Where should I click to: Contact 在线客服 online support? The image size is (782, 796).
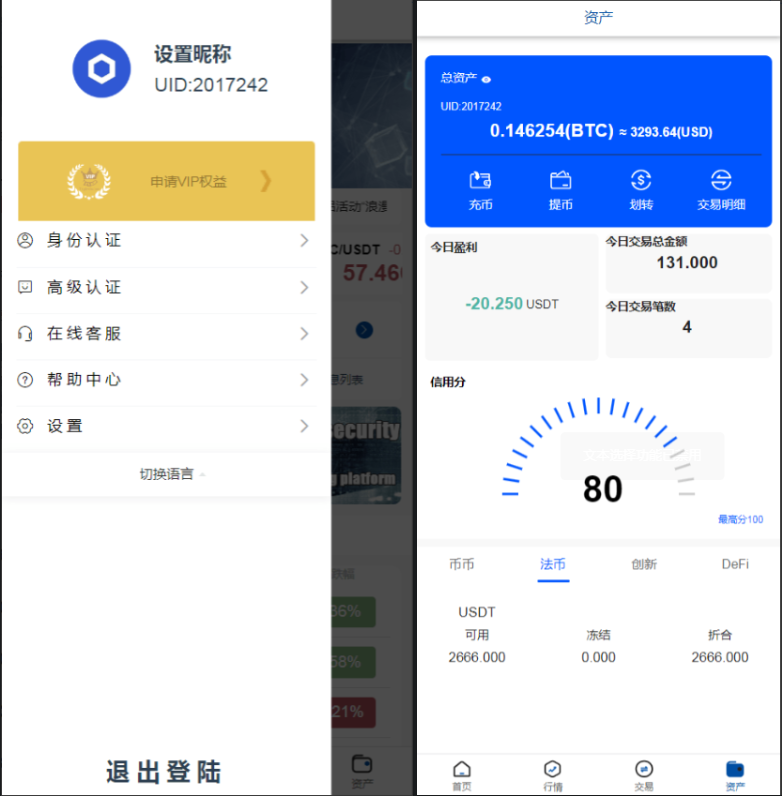click(160, 333)
